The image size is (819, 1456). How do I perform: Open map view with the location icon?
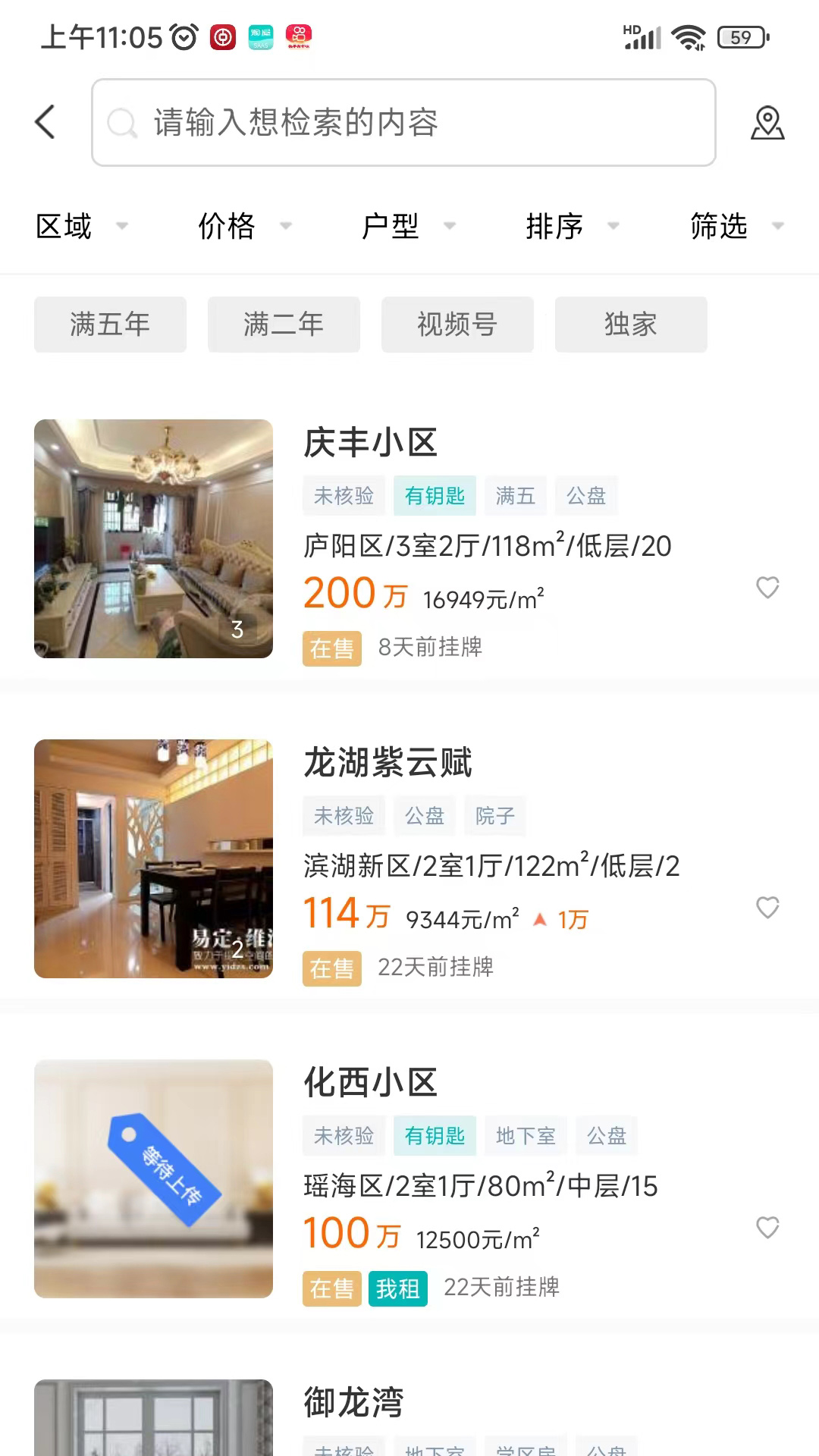[x=767, y=123]
